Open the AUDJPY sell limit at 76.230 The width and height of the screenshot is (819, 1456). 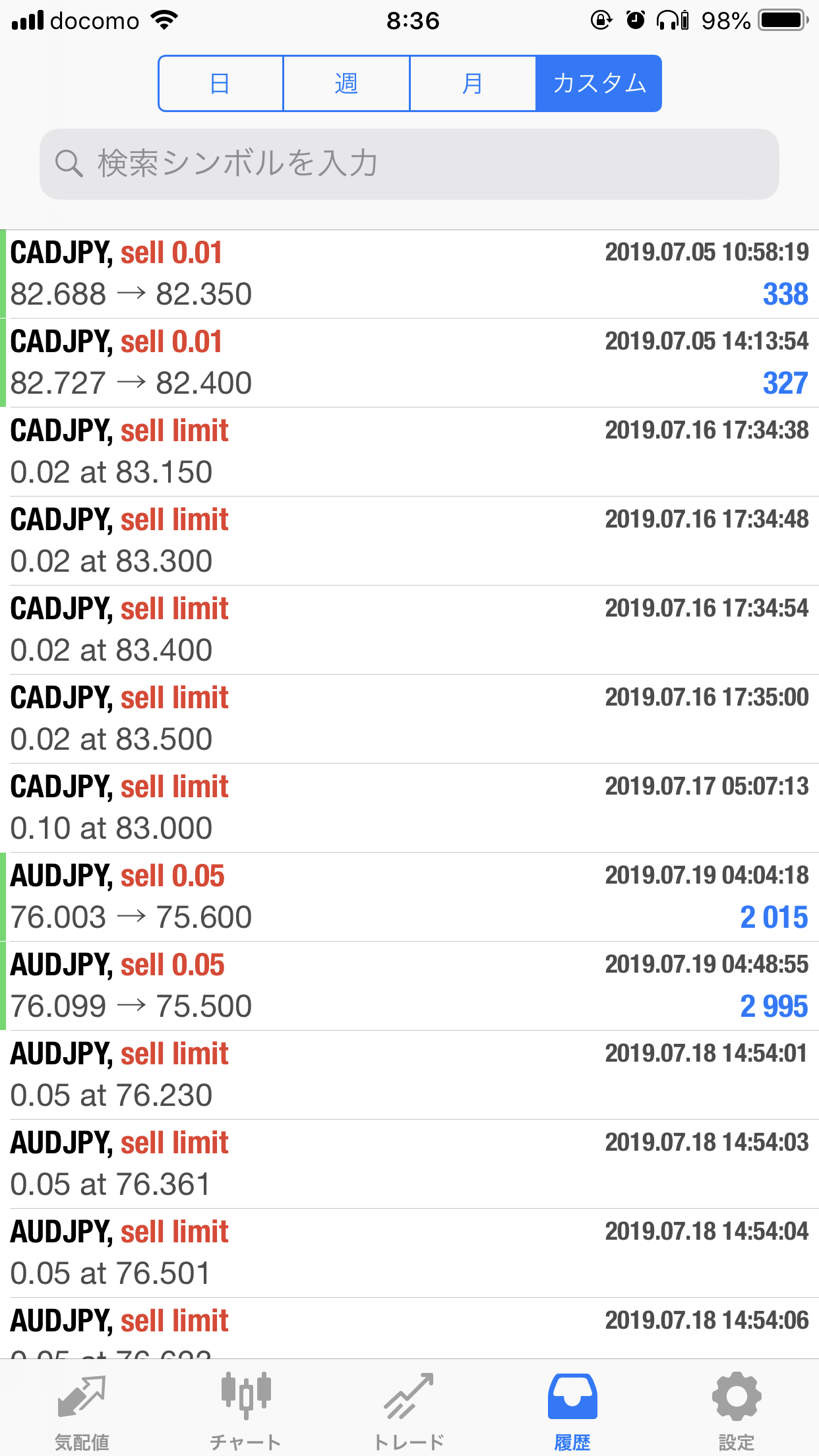tap(409, 1075)
